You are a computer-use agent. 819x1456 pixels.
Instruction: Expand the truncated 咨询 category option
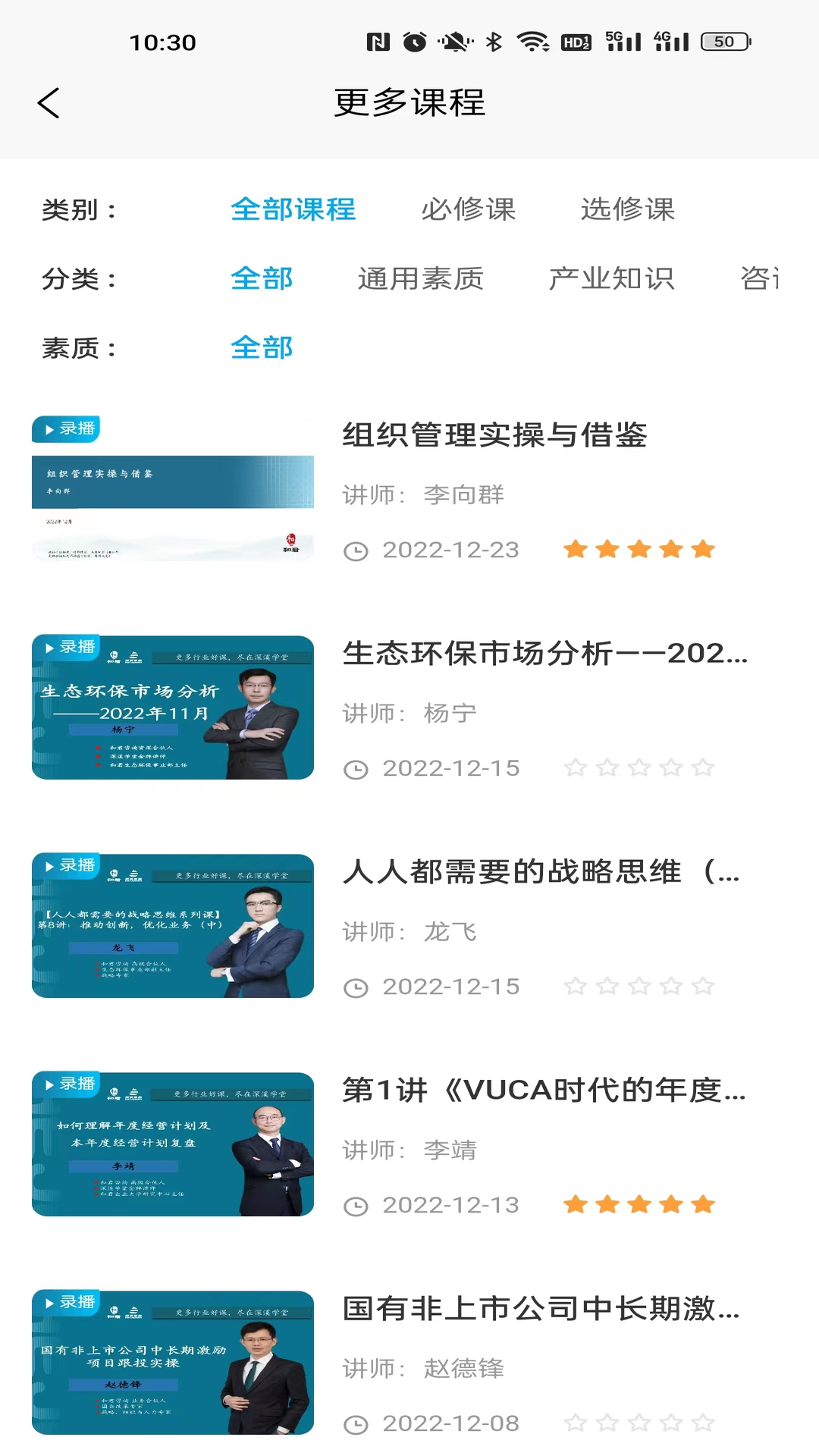click(x=761, y=278)
